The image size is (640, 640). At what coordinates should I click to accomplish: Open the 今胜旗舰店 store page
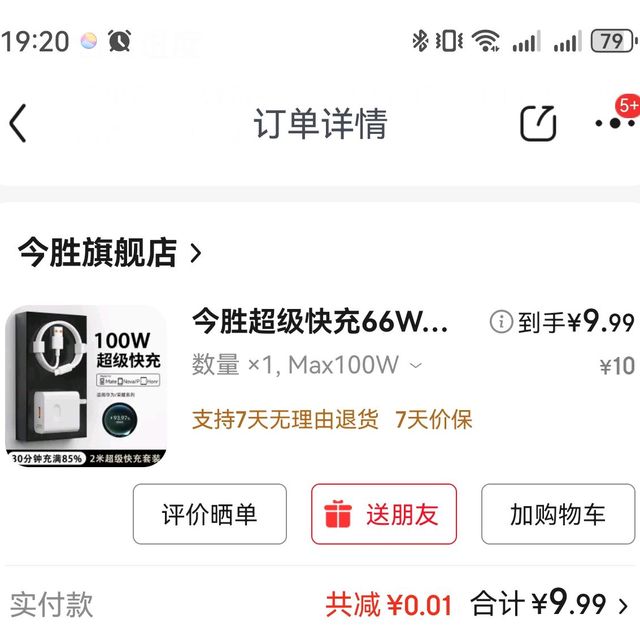pyautogui.click(x=110, y=253)
